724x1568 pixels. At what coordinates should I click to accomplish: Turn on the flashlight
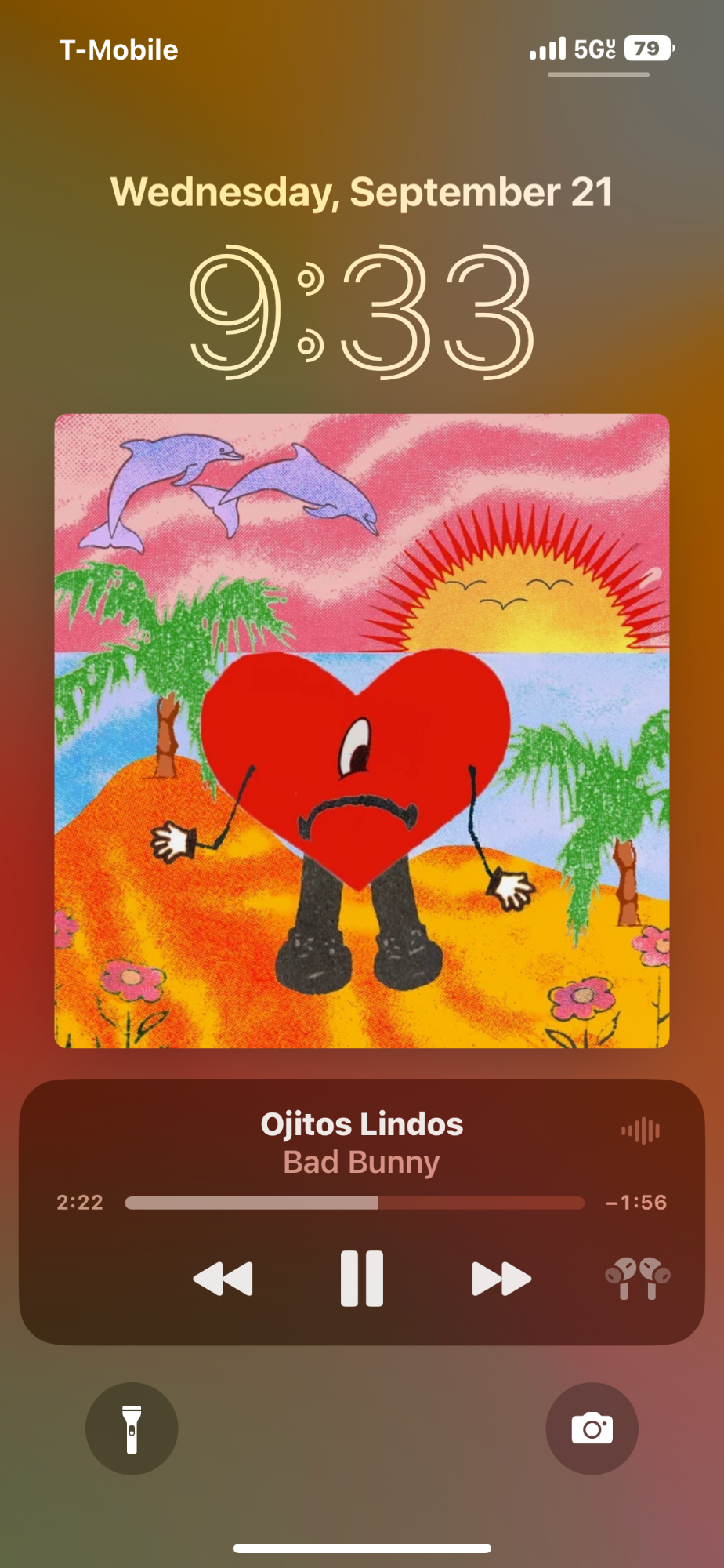coord(132,1428)
